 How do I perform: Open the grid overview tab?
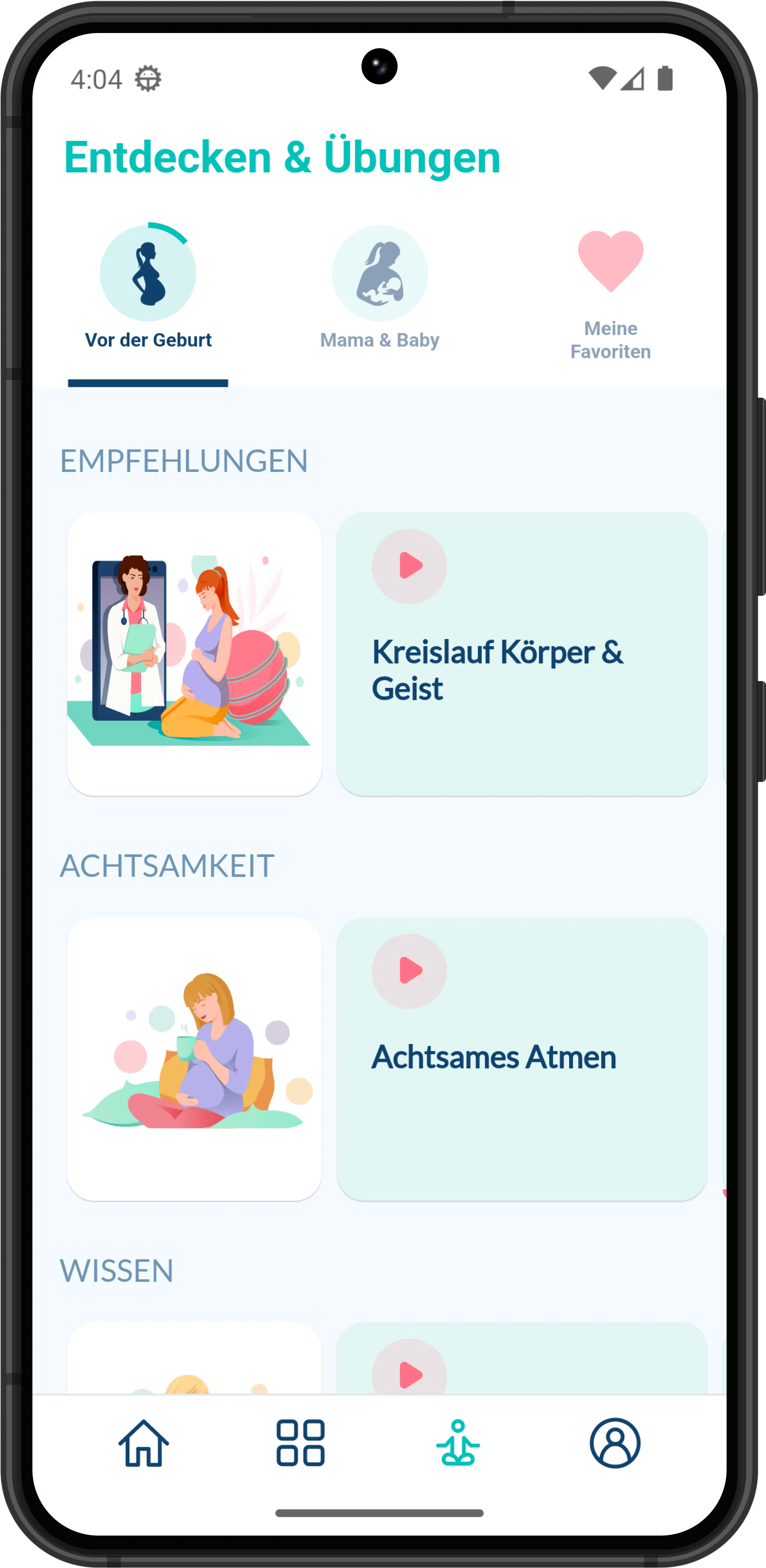pos(301,1443)
